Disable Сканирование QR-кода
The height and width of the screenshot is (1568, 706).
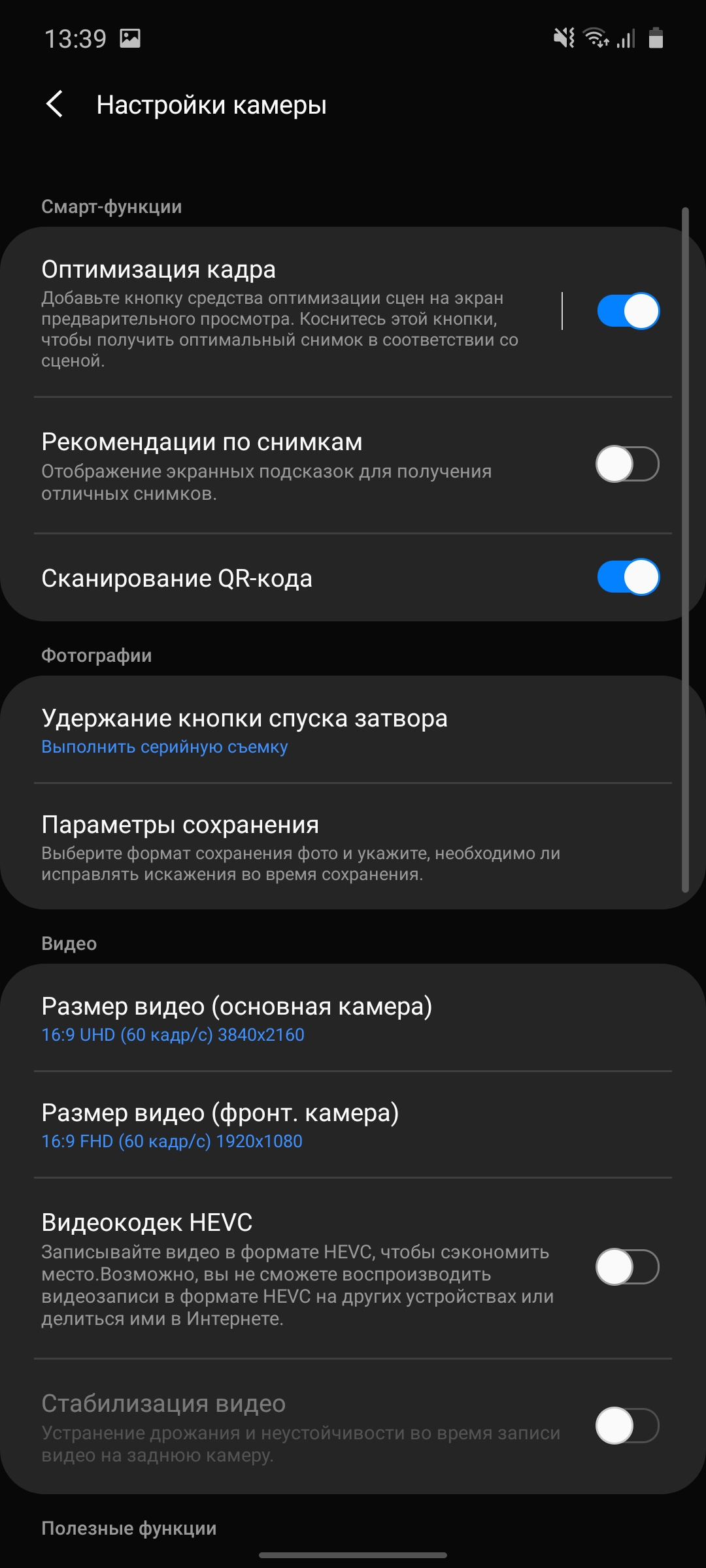pyautogui.click(x=628, y=578)
